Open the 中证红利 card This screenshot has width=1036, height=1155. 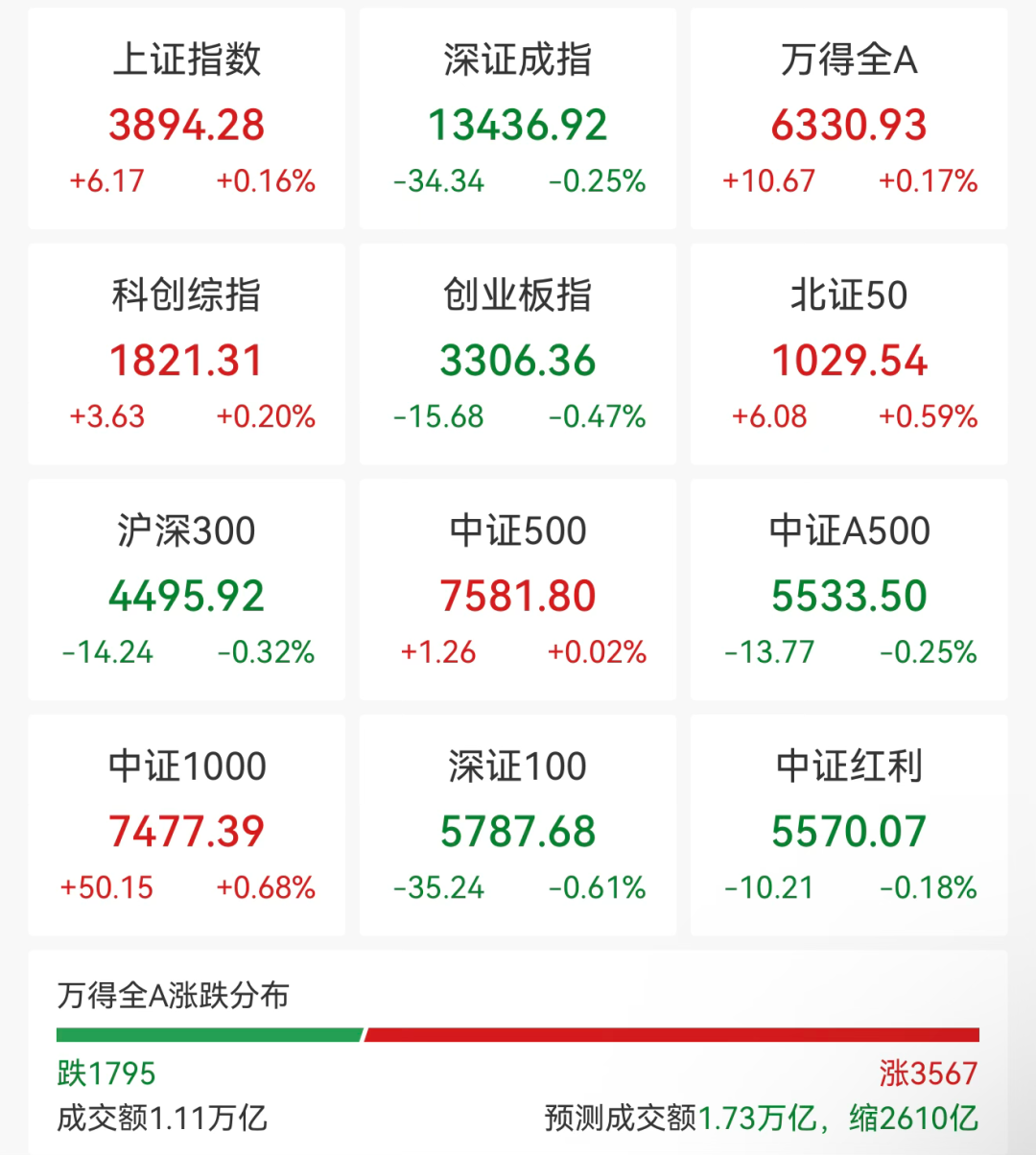pos(849,825)
